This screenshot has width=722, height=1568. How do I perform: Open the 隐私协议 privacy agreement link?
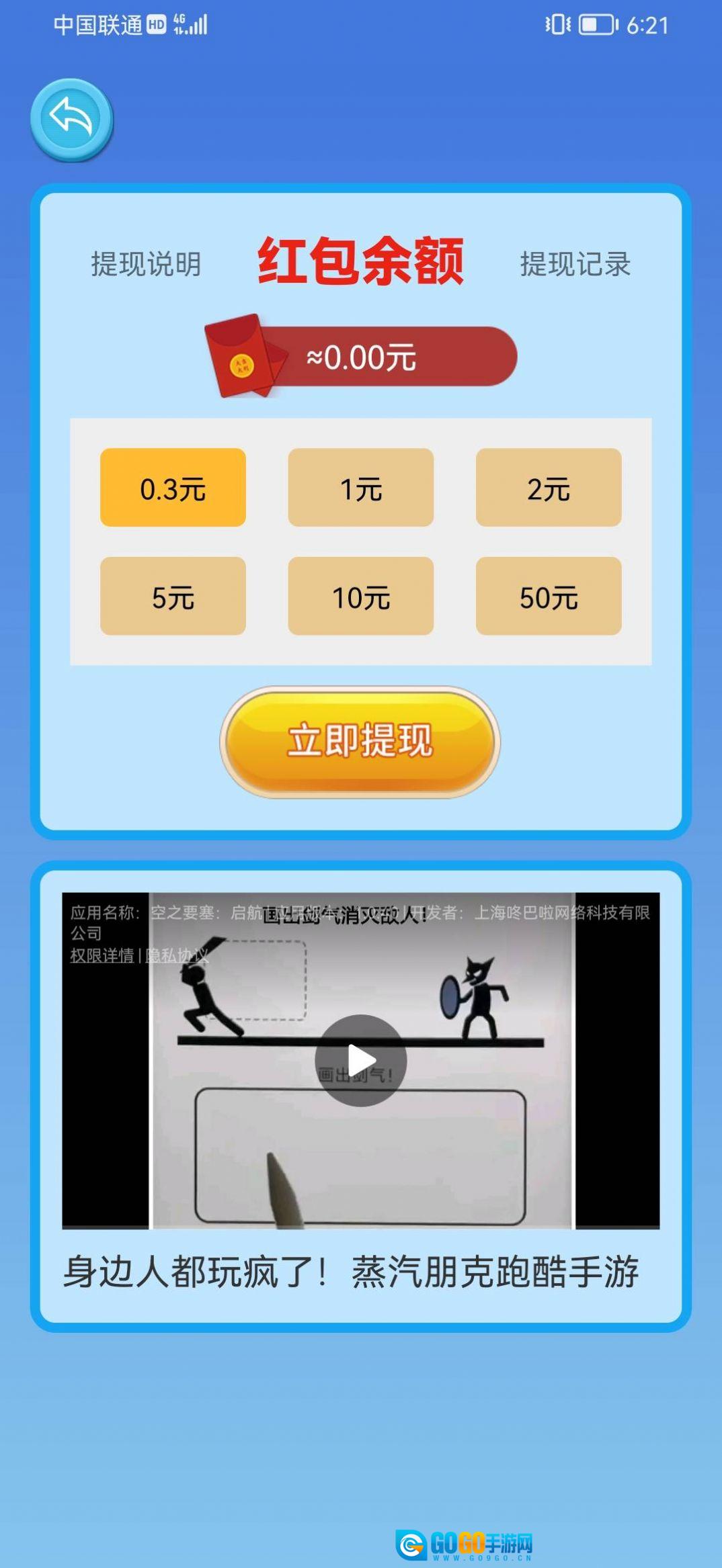(x=177, y=955)
